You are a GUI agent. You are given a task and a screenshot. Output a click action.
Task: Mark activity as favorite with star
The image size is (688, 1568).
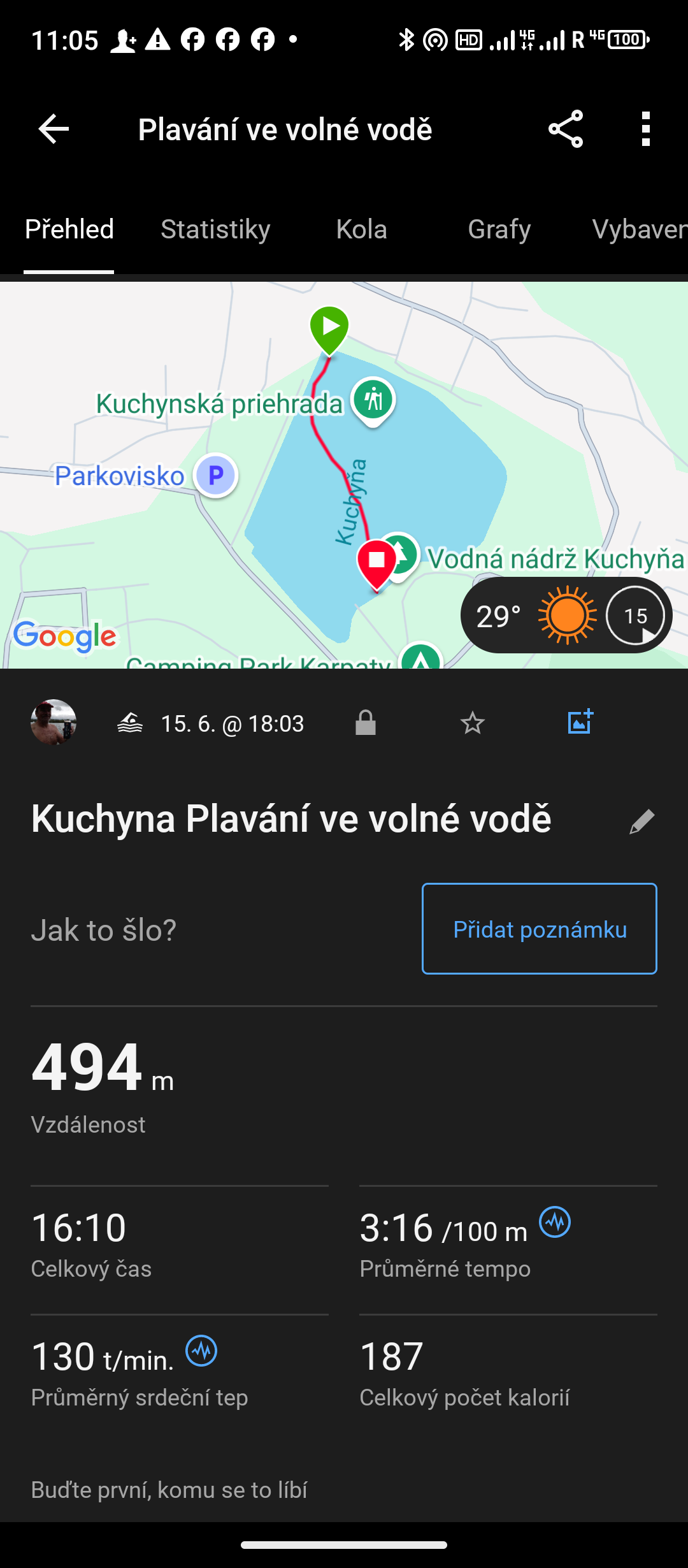pos(473,723)
